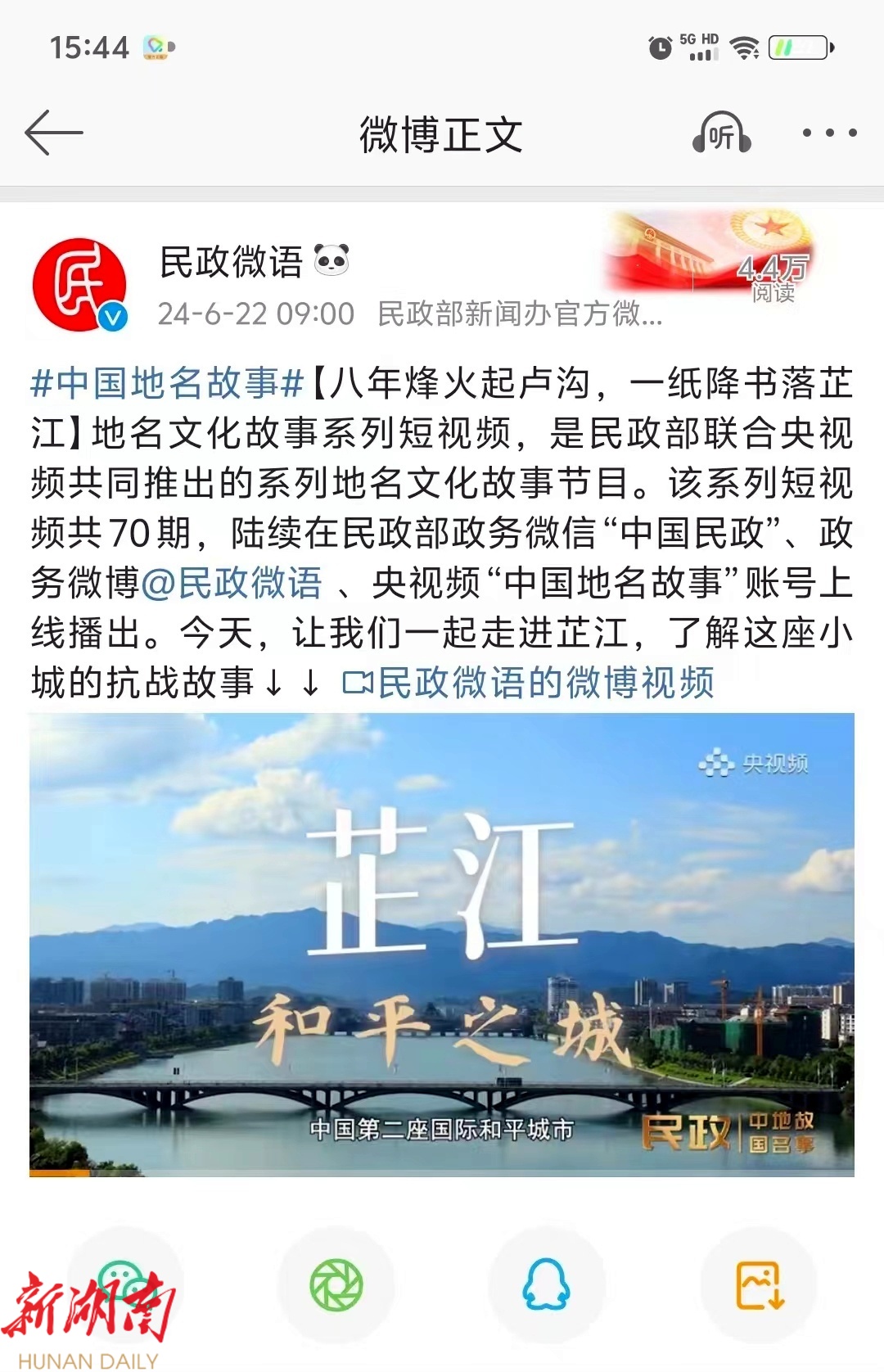The height and width of the screenshot is (1372, 884).
Task: Share the post to QQ
Action: point(546,1284)
